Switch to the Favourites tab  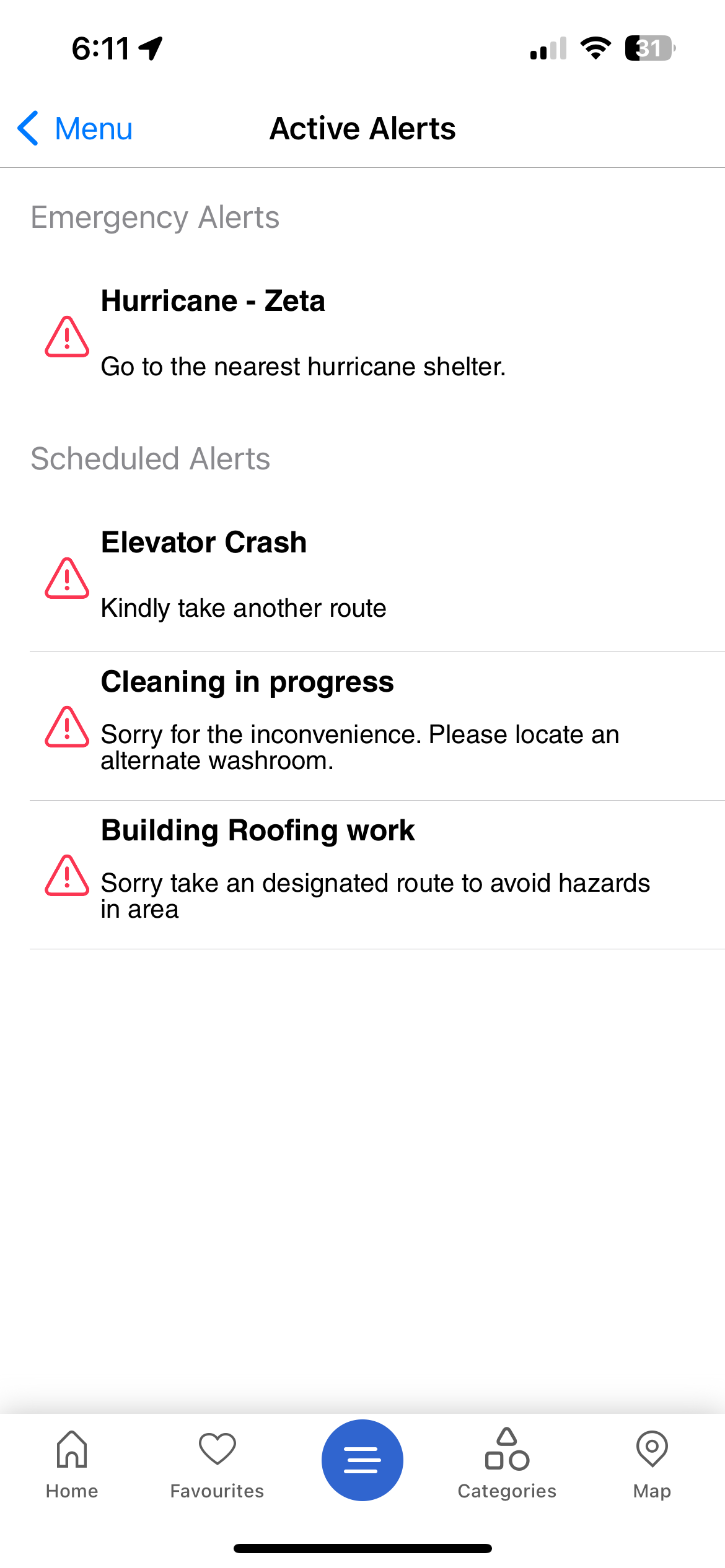[217, 1464]
